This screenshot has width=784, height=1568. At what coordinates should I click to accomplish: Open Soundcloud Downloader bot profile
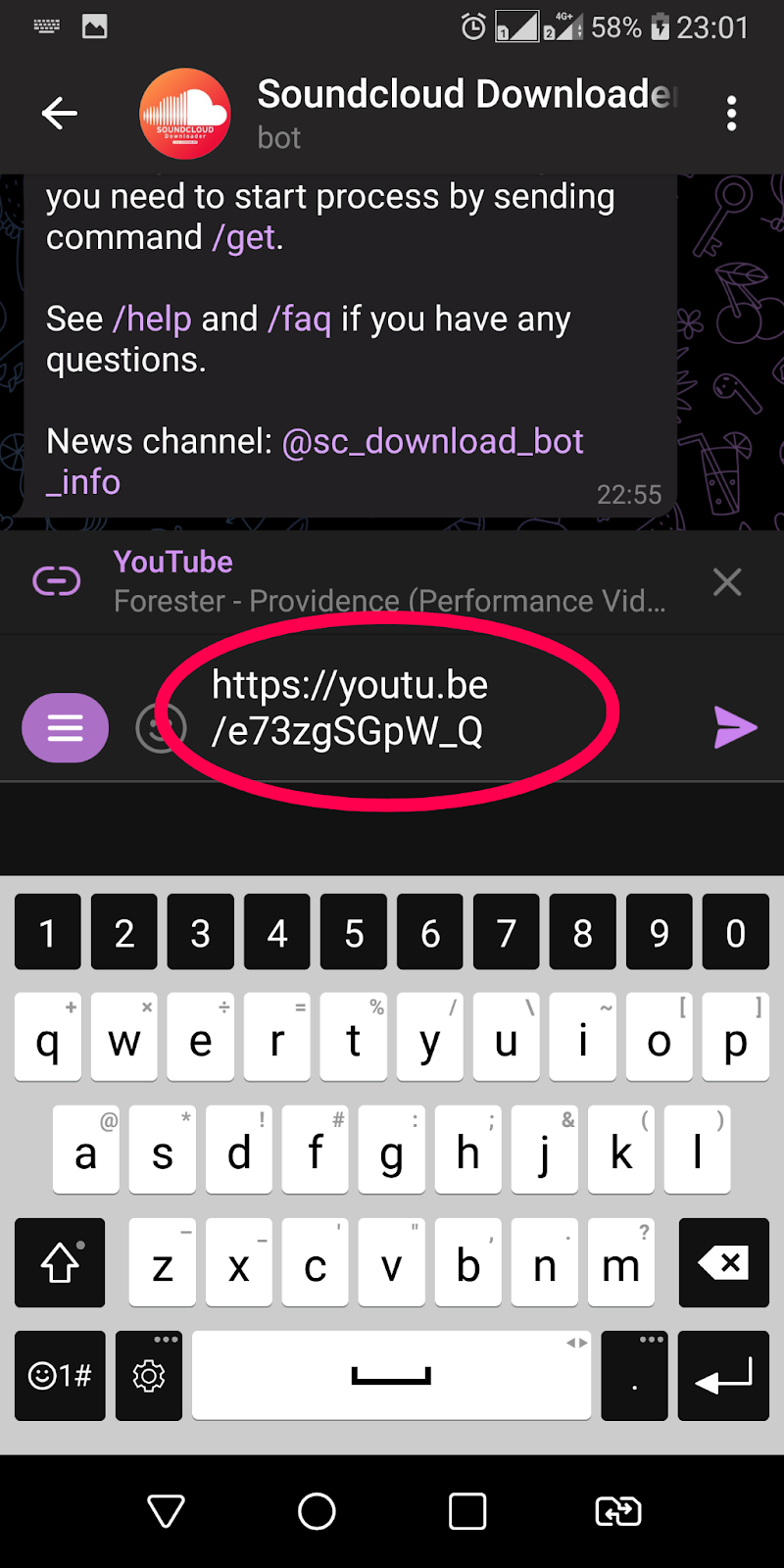coord(184,114)
